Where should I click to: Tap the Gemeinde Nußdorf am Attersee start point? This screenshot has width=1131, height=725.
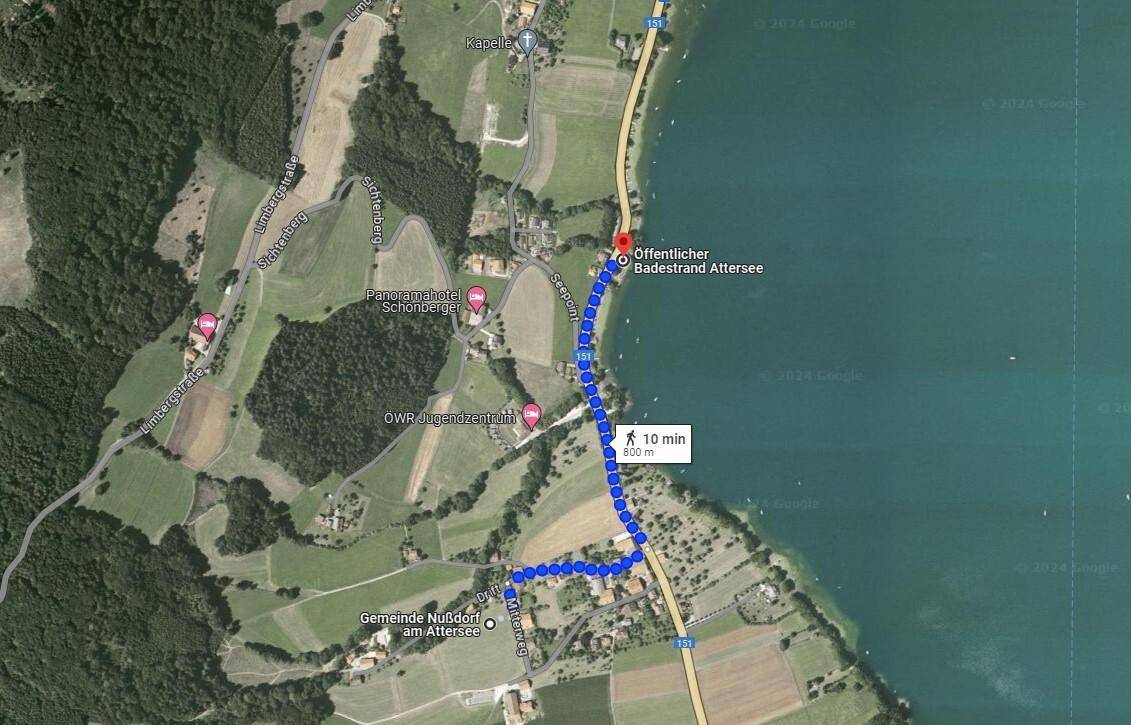pyautogui.click(x=490, y=624)
